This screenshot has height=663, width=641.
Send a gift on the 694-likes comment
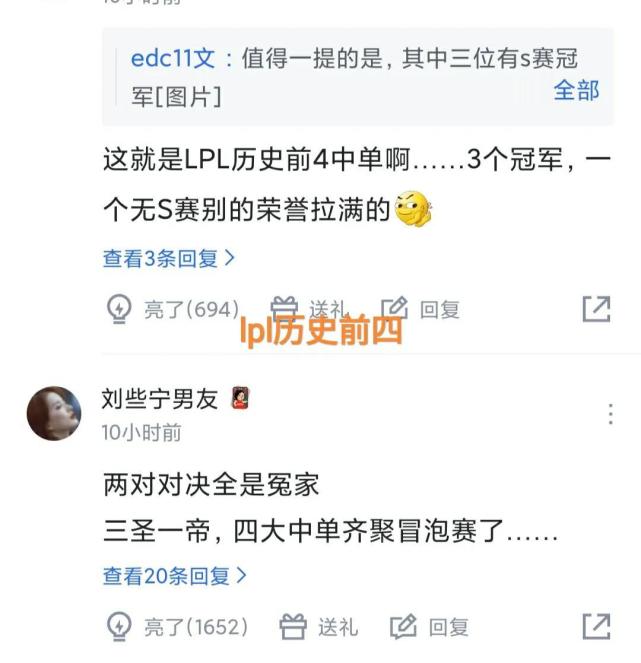312,310
